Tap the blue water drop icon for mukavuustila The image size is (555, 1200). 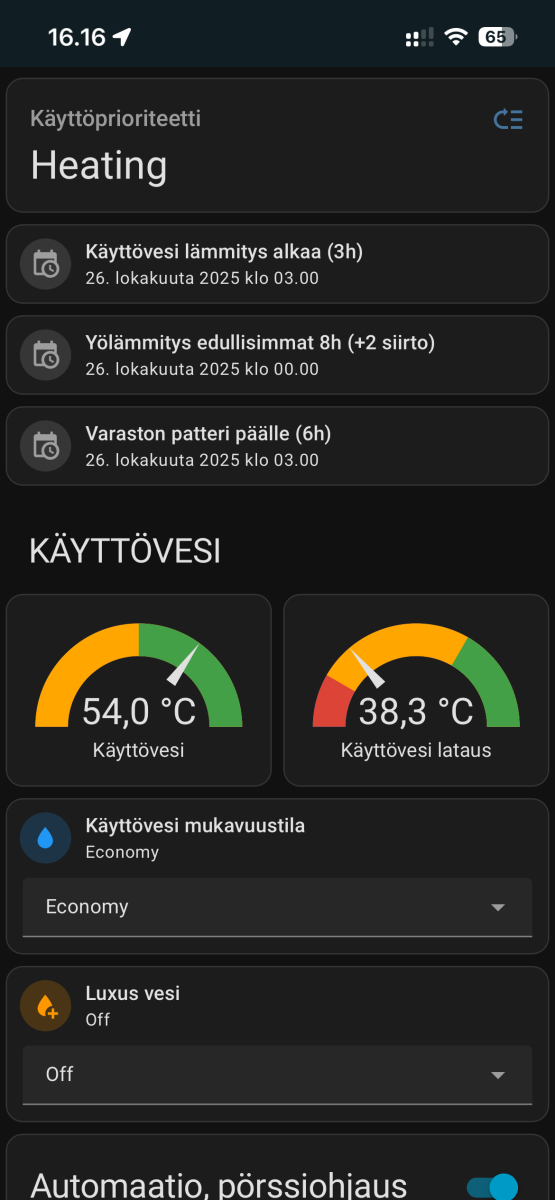46,838
